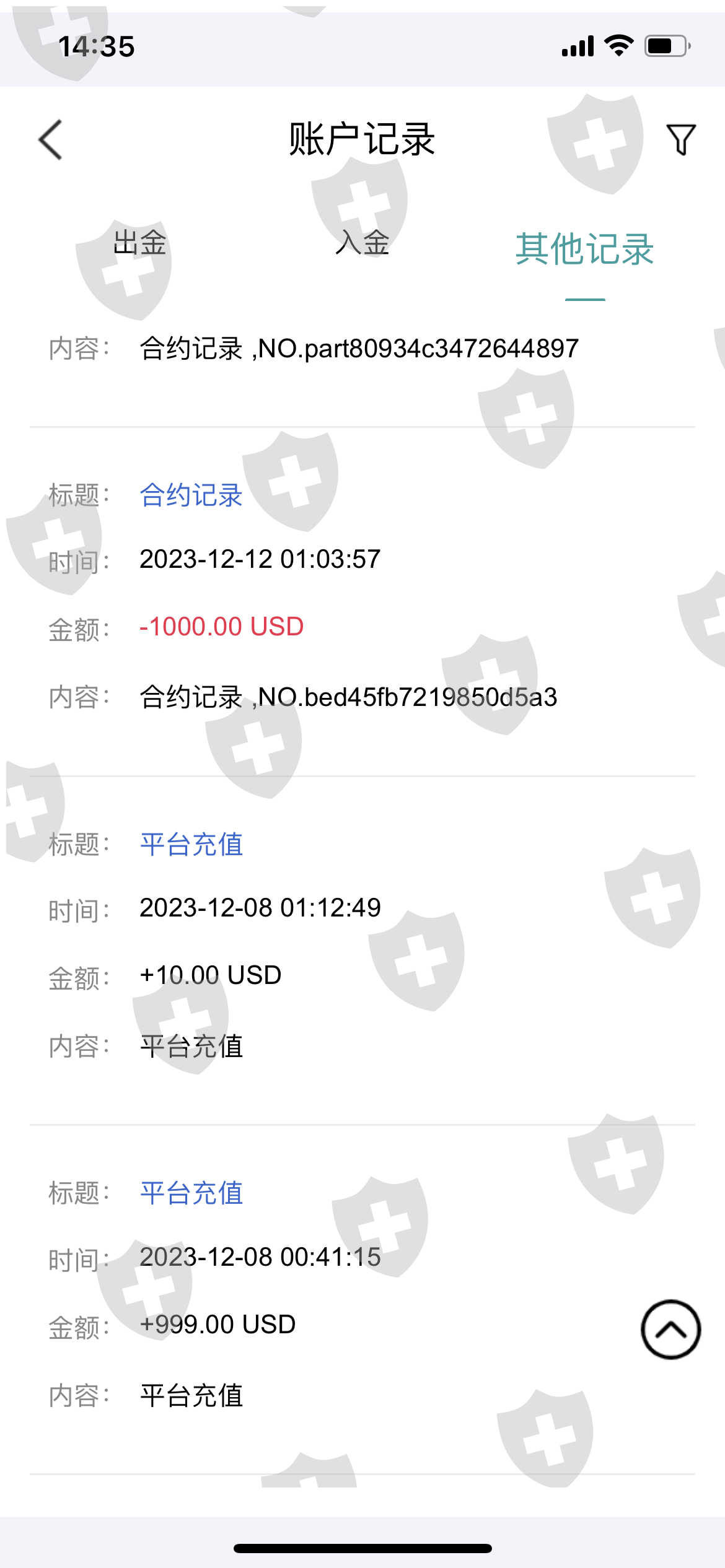Switch to the 入金 tab

click(362, 243)
